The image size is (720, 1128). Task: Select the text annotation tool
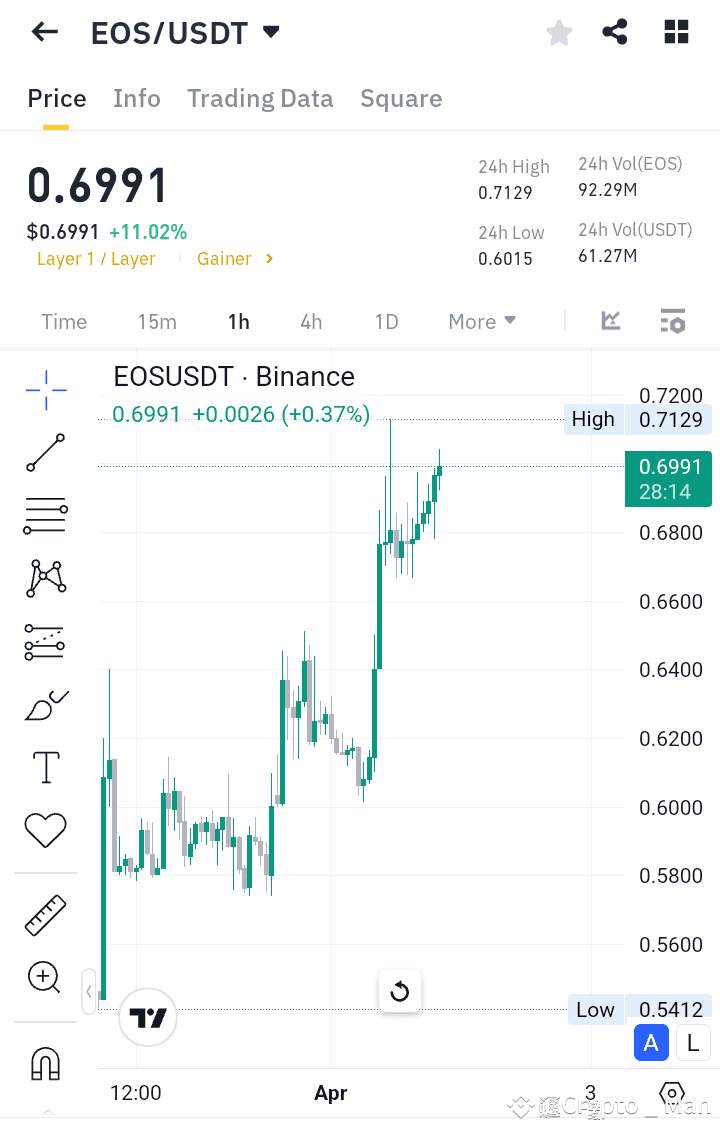coord(44,766)
